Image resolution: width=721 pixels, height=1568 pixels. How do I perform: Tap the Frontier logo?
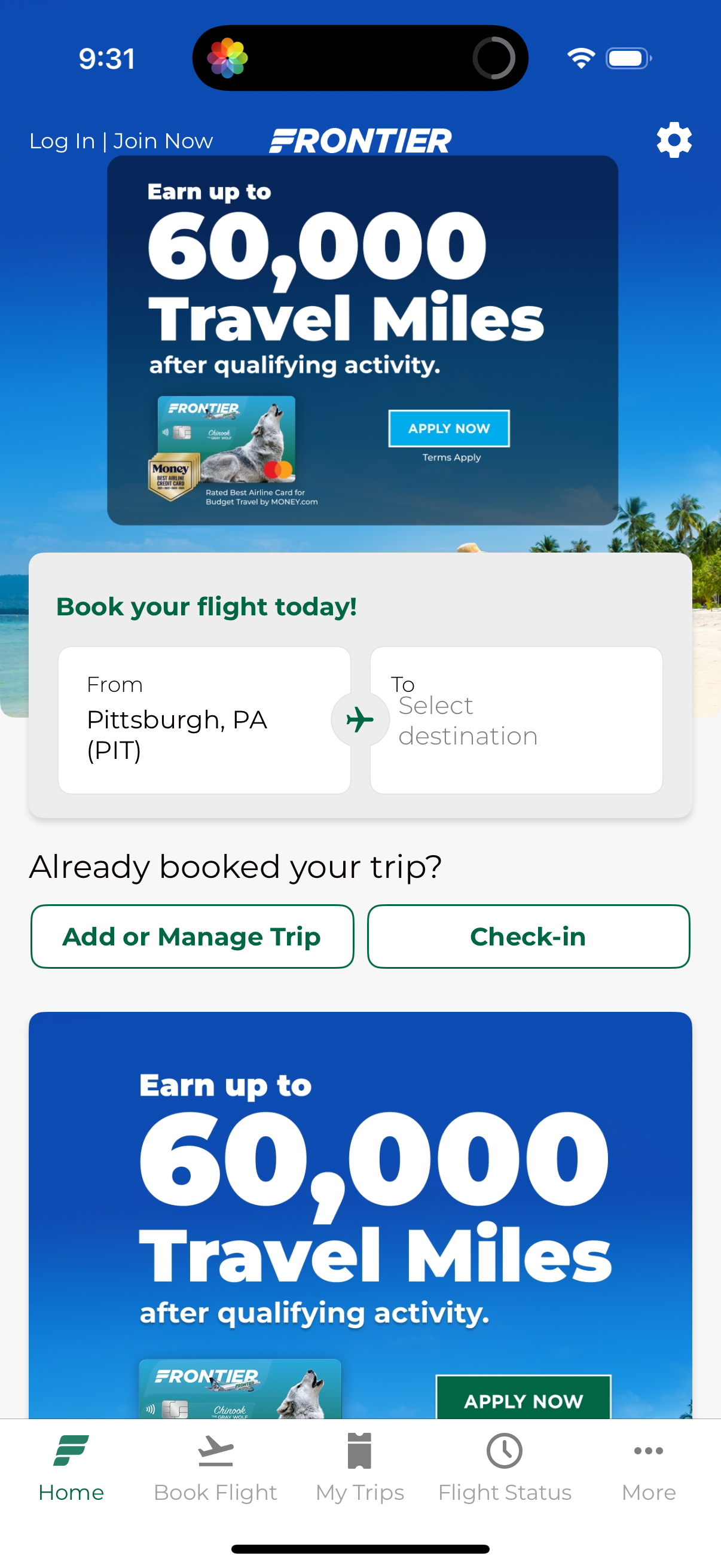[360, 140]
